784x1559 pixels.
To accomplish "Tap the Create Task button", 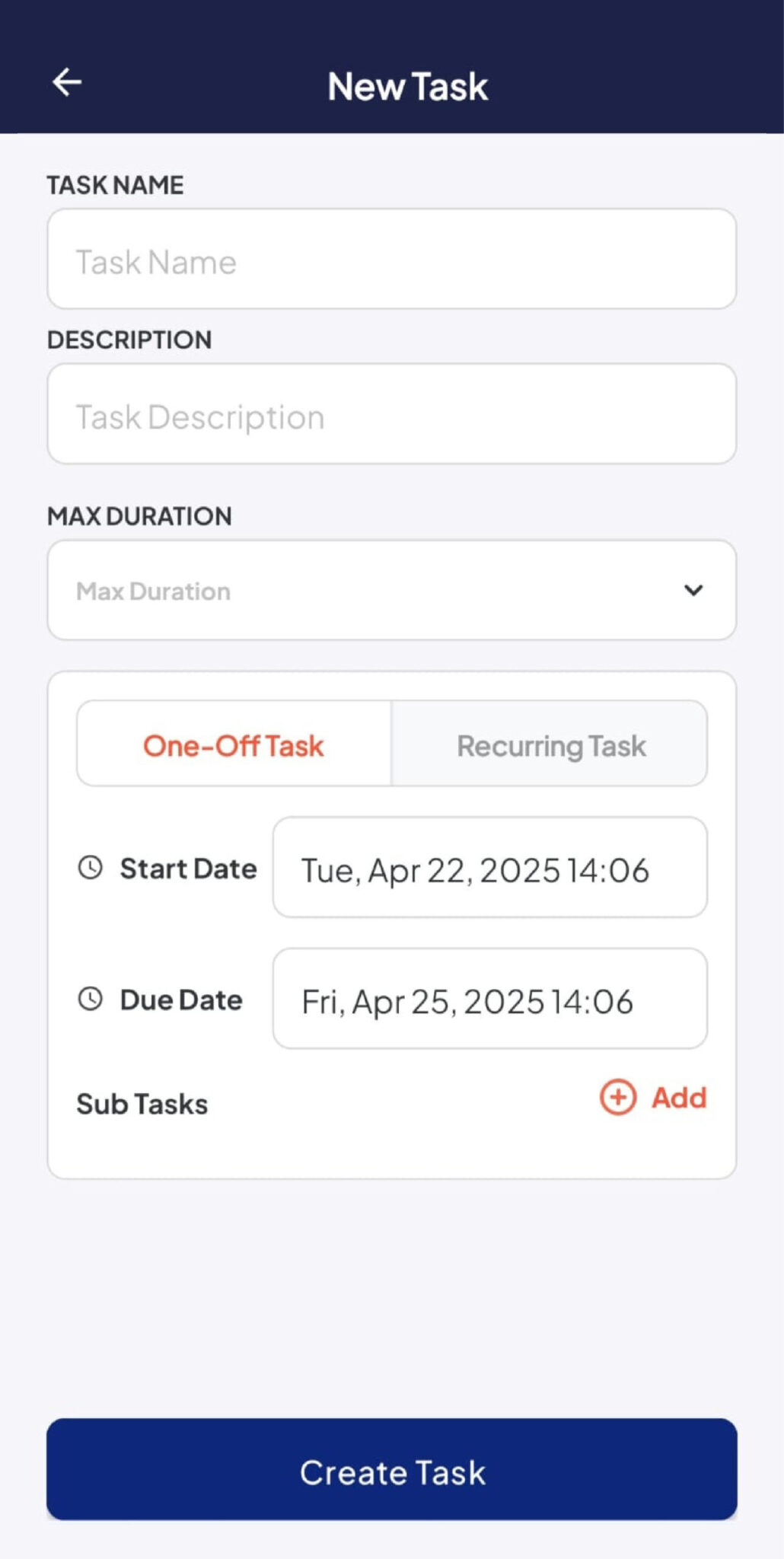I will pos(392,1469).
